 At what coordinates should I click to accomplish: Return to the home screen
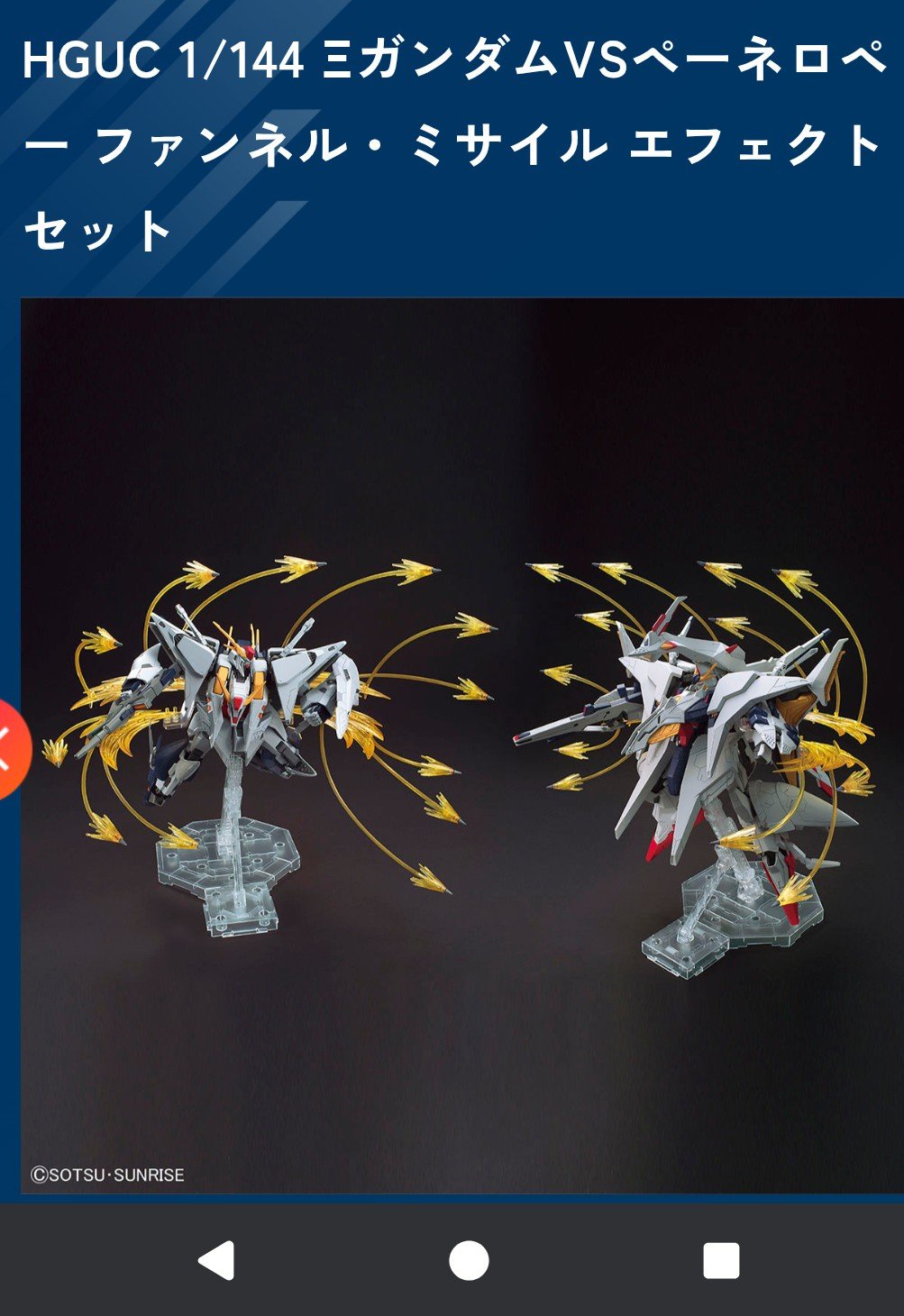[x=469, y=1259]
